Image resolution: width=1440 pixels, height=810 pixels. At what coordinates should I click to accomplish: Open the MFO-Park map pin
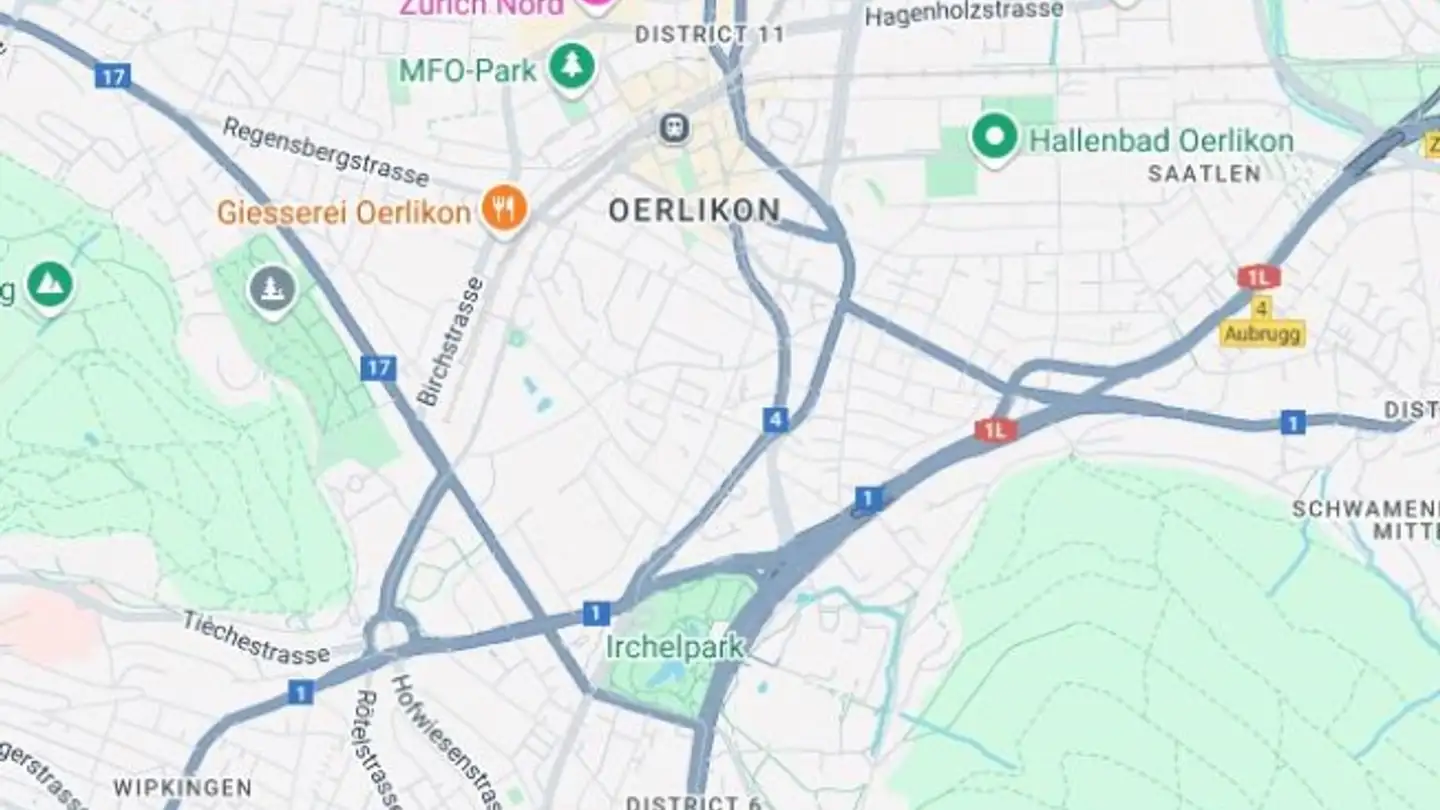[x=571, y=67]
